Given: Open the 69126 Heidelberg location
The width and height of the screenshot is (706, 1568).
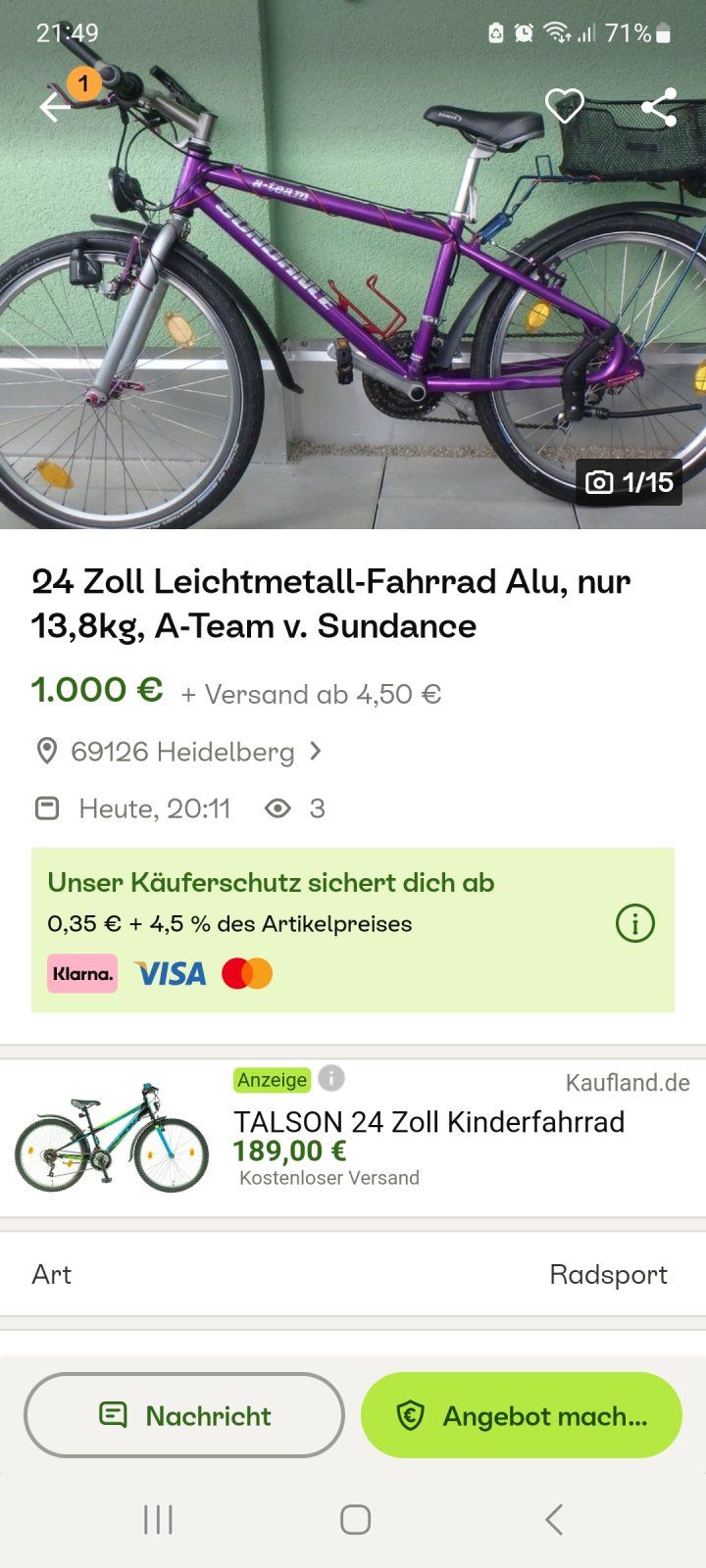Looking at the screenshot, I should coord(182,752).
